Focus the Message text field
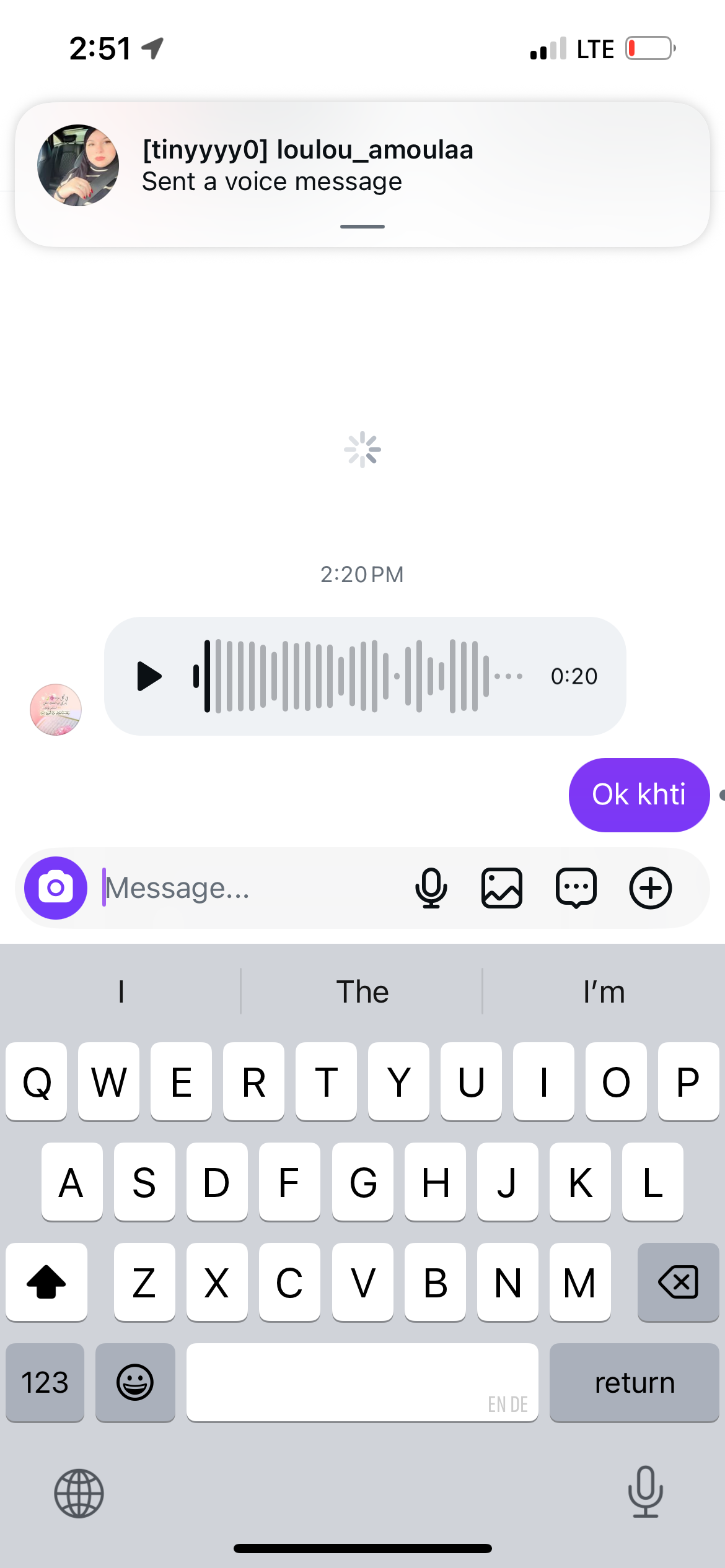Screen dimensions: 725x1568 [248, 888]
